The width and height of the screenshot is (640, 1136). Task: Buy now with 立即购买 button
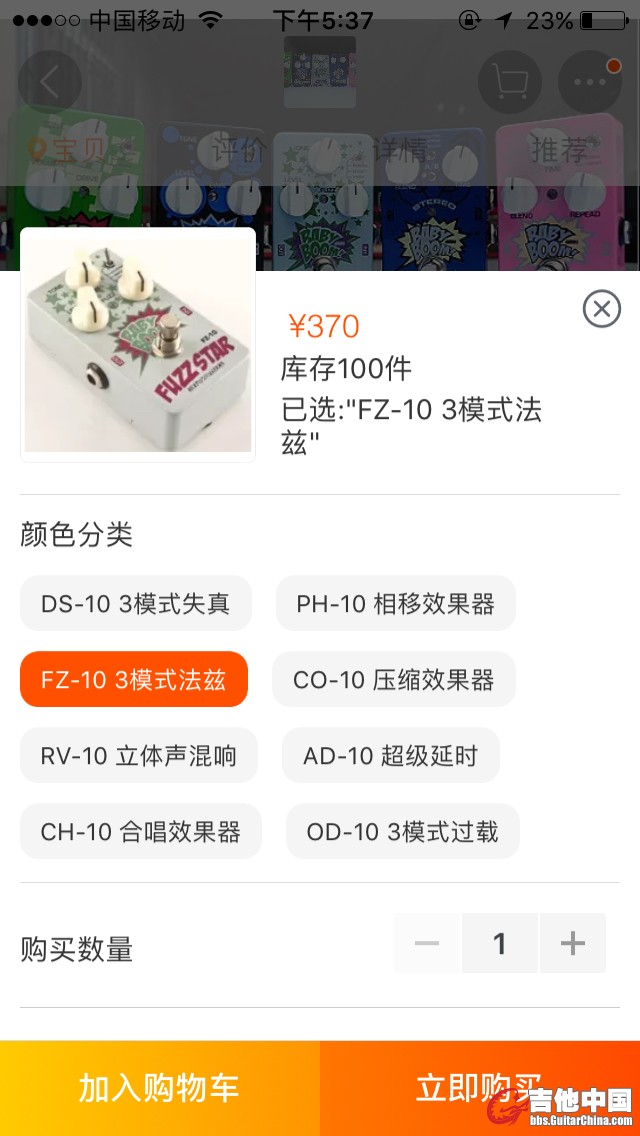coord(480,1088)
